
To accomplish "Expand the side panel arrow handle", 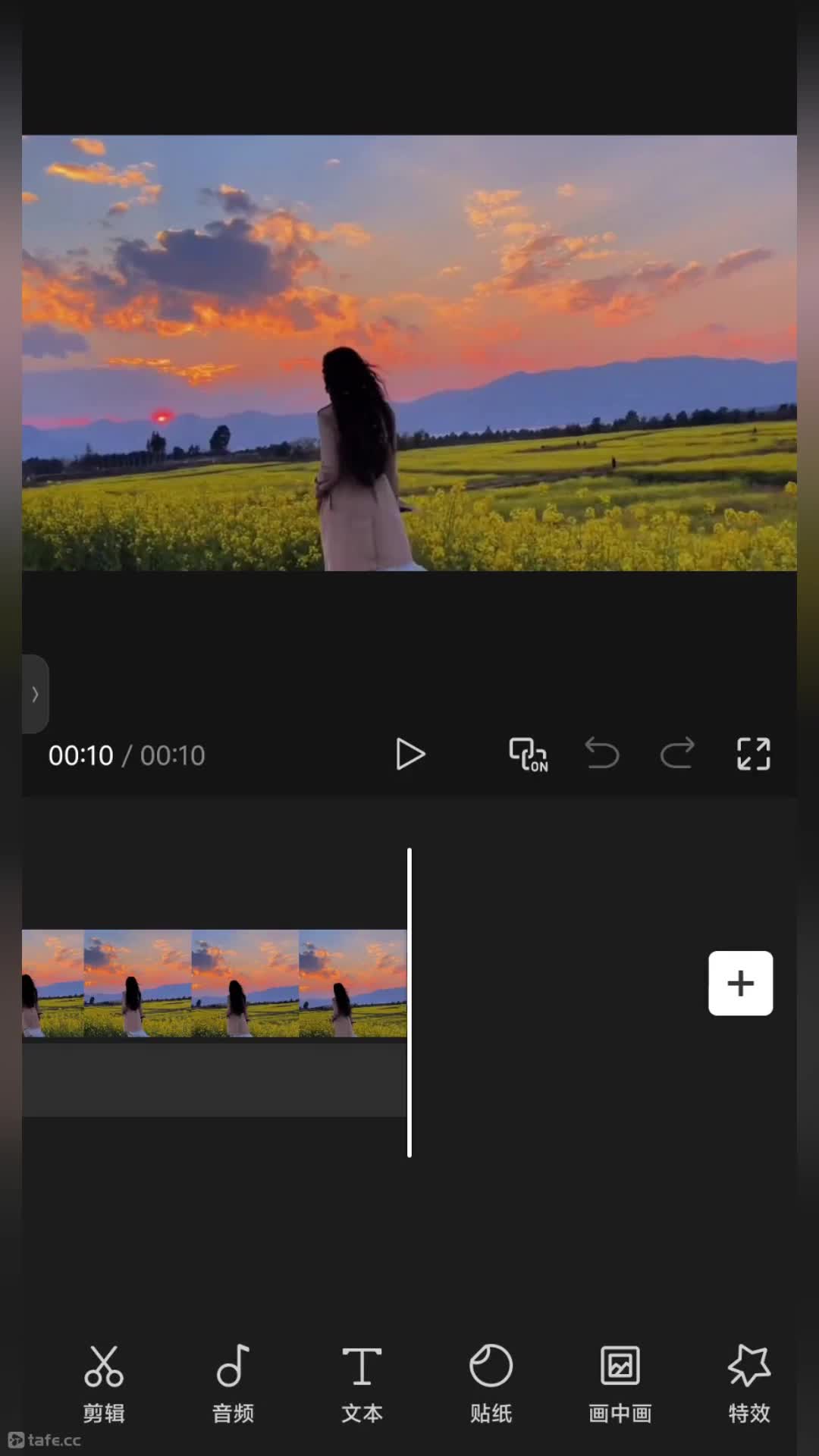I will point(35,694).
